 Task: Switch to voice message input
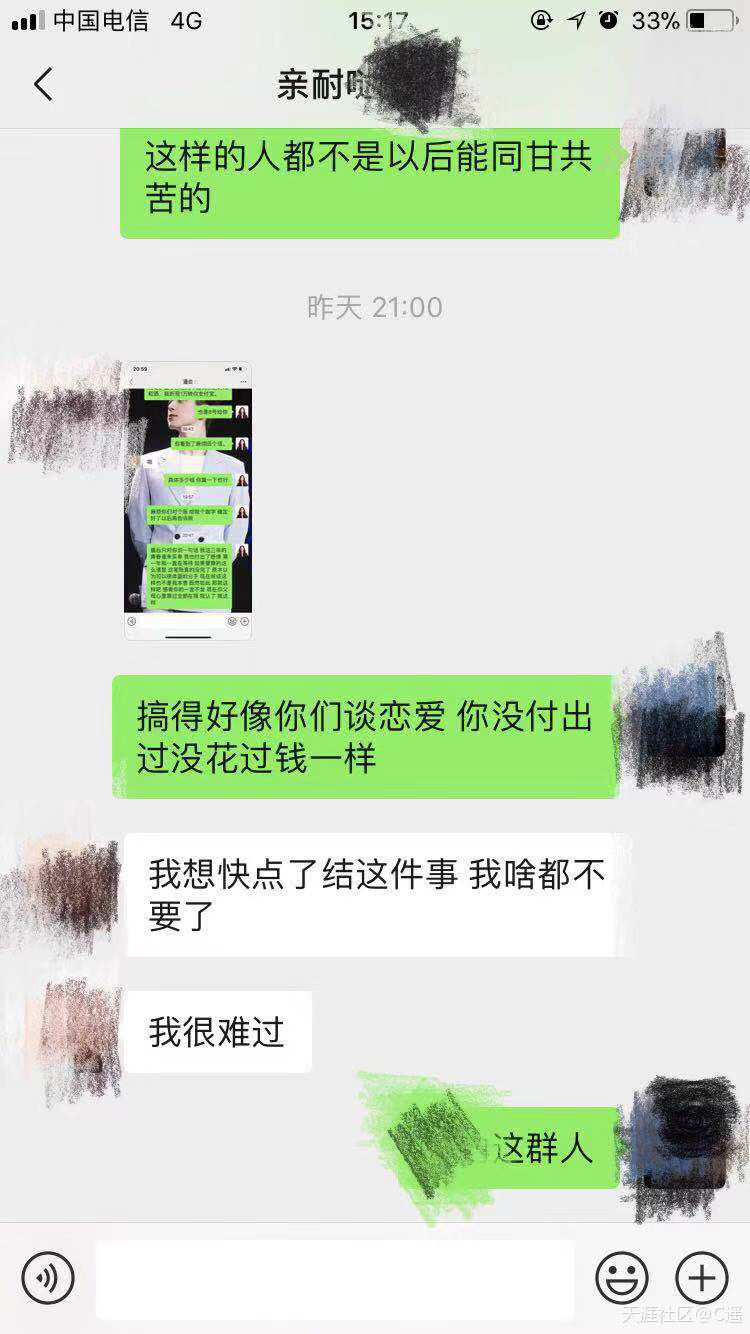(x=48, y=1278)
